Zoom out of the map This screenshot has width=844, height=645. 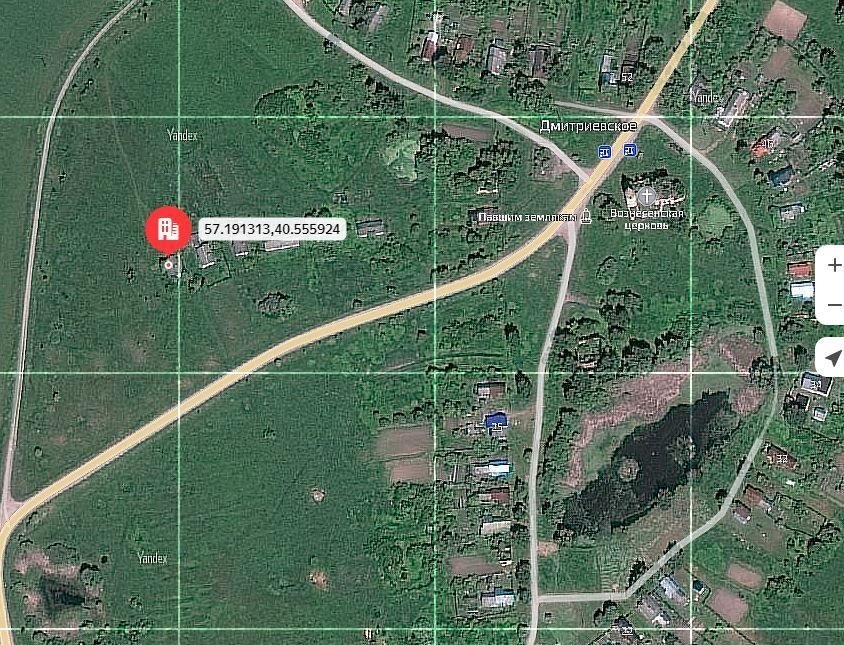(x=834, y=304)
